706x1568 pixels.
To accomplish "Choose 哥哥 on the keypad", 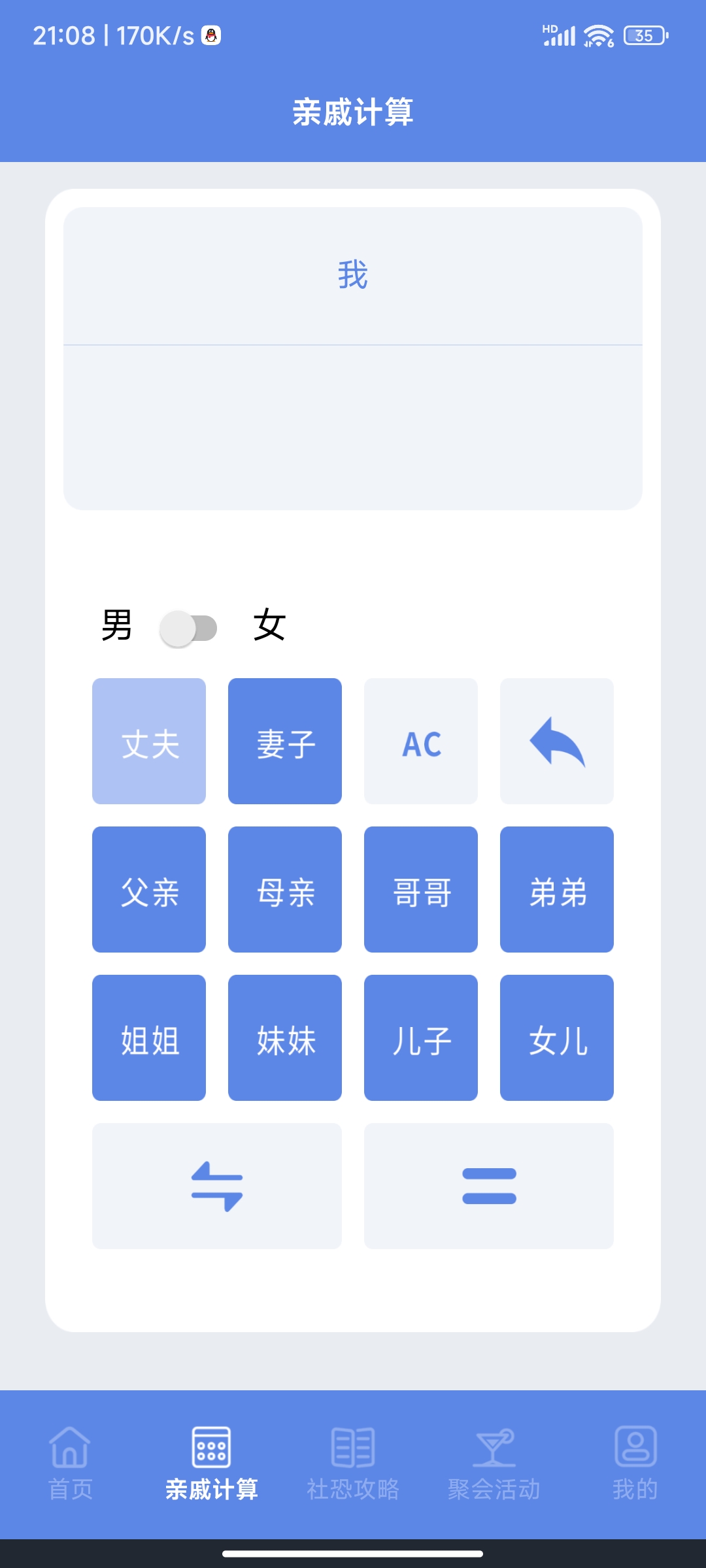I will click(421, 890).
